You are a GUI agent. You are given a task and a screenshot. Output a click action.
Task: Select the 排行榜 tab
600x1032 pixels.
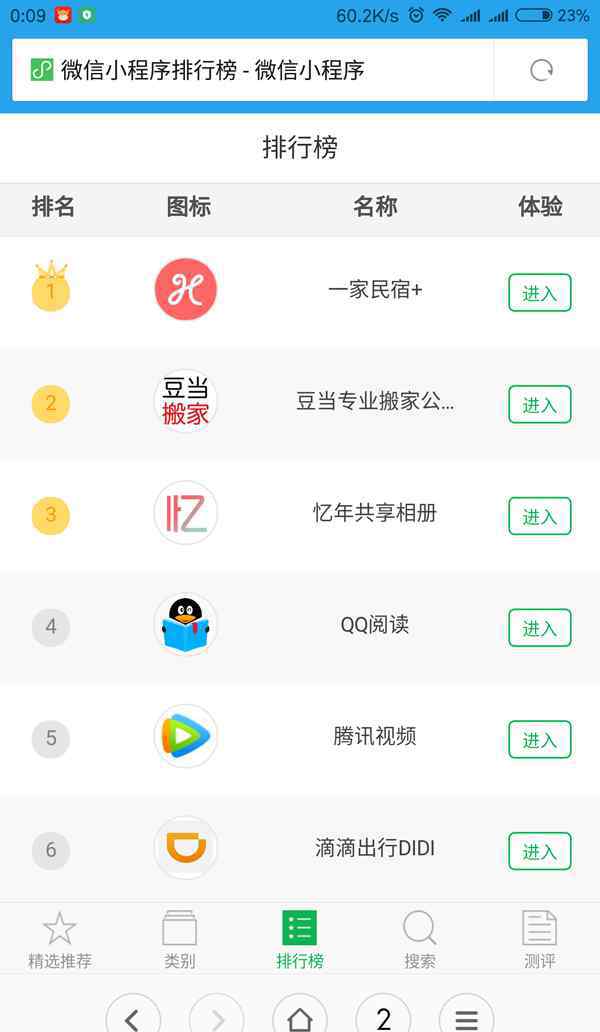pyautogui.click(x=300, y=939)
